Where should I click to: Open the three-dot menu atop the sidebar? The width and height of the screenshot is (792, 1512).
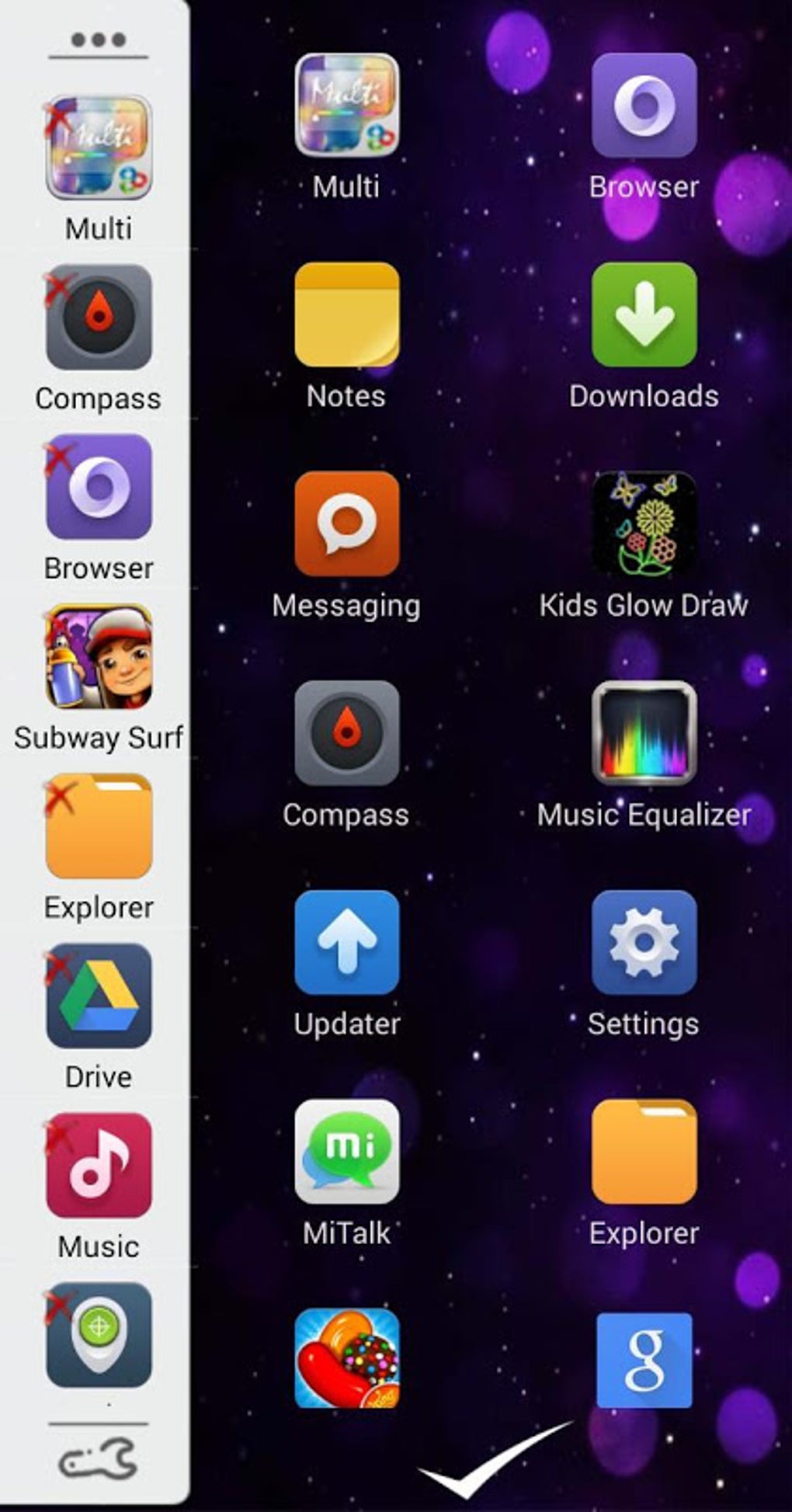(98, 40)
